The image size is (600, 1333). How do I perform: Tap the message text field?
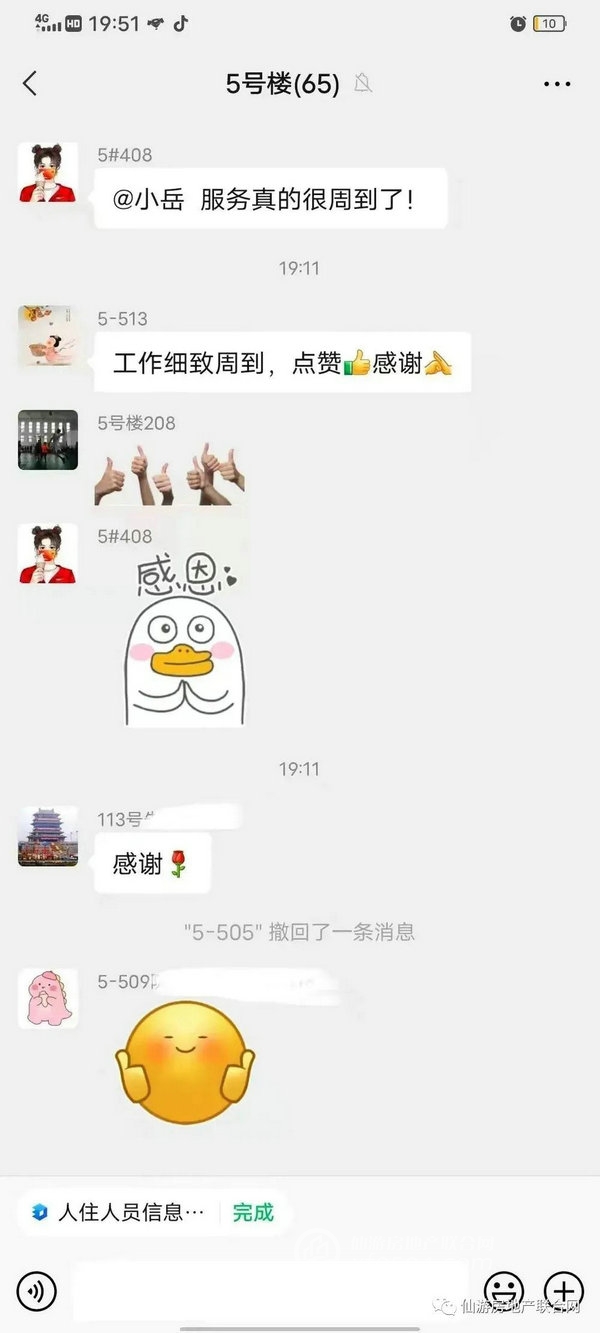pos(270,1290)
